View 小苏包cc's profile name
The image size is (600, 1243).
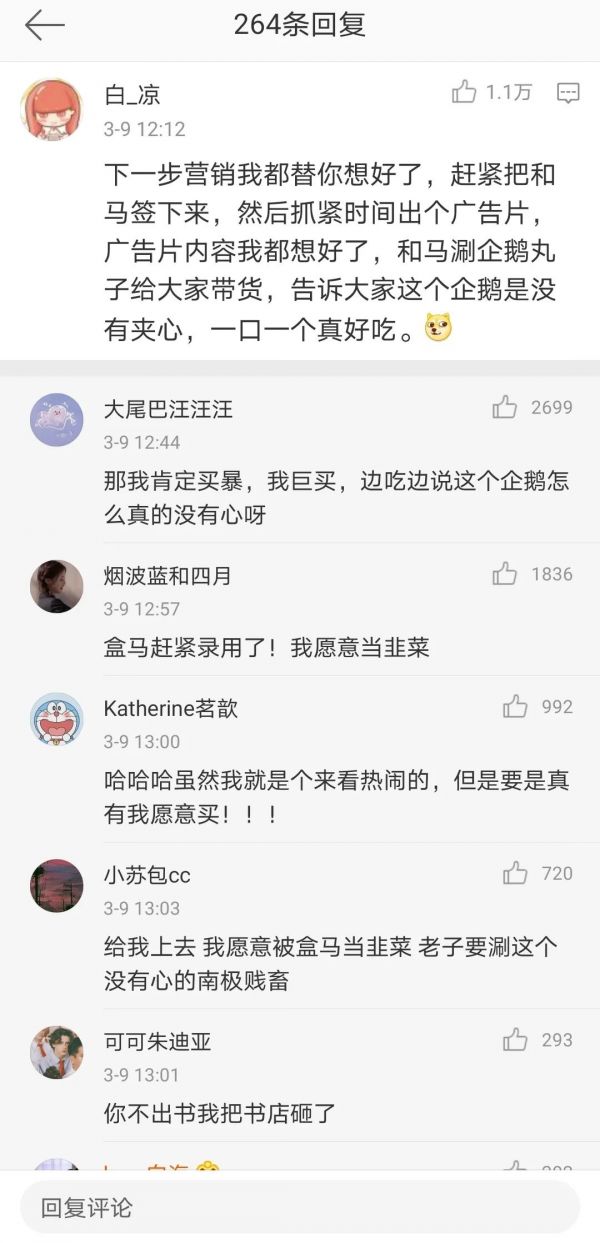click(147, 875)
